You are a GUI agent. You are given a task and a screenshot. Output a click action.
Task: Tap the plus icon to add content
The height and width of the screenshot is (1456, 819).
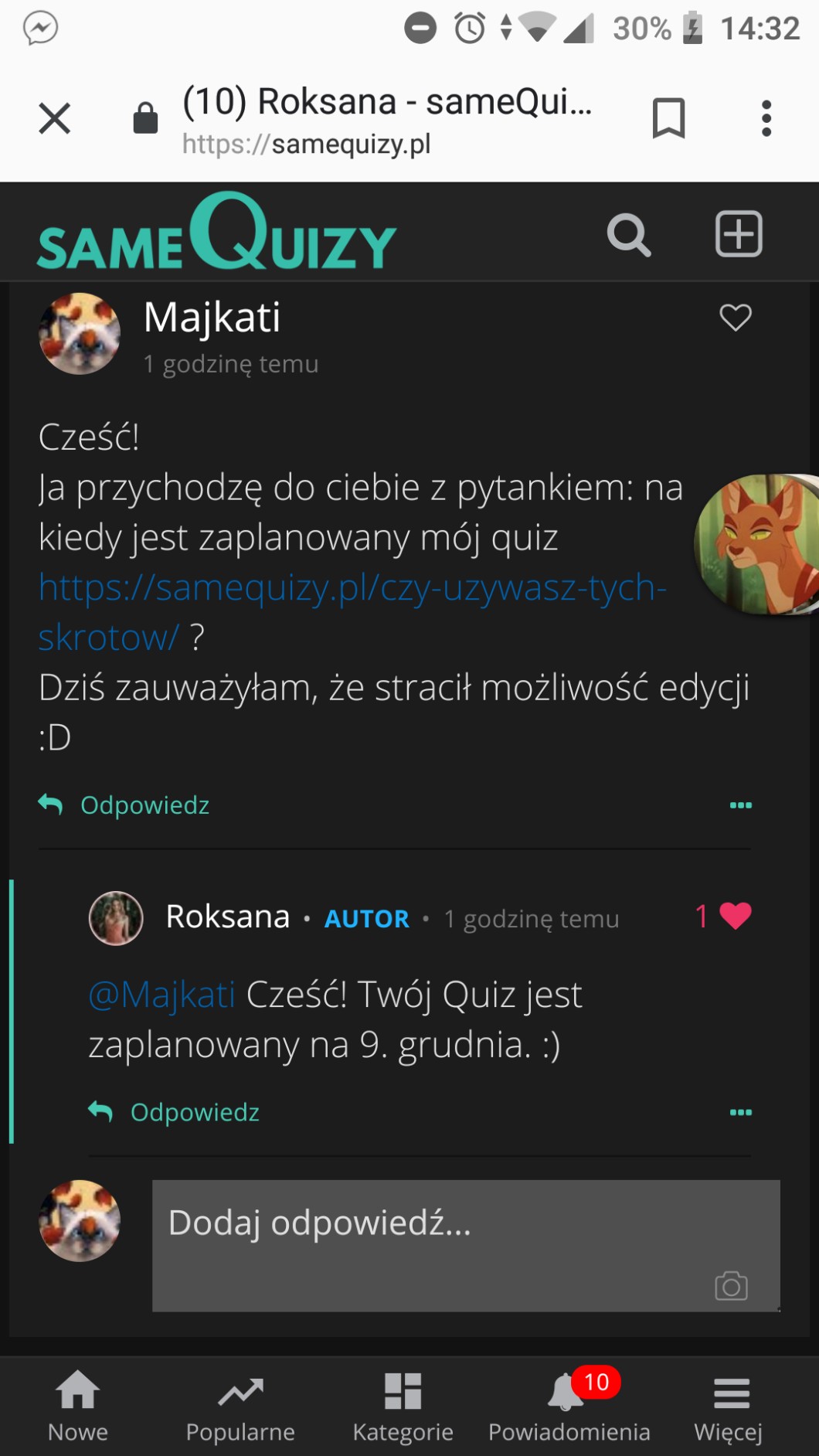coord(739,233)
